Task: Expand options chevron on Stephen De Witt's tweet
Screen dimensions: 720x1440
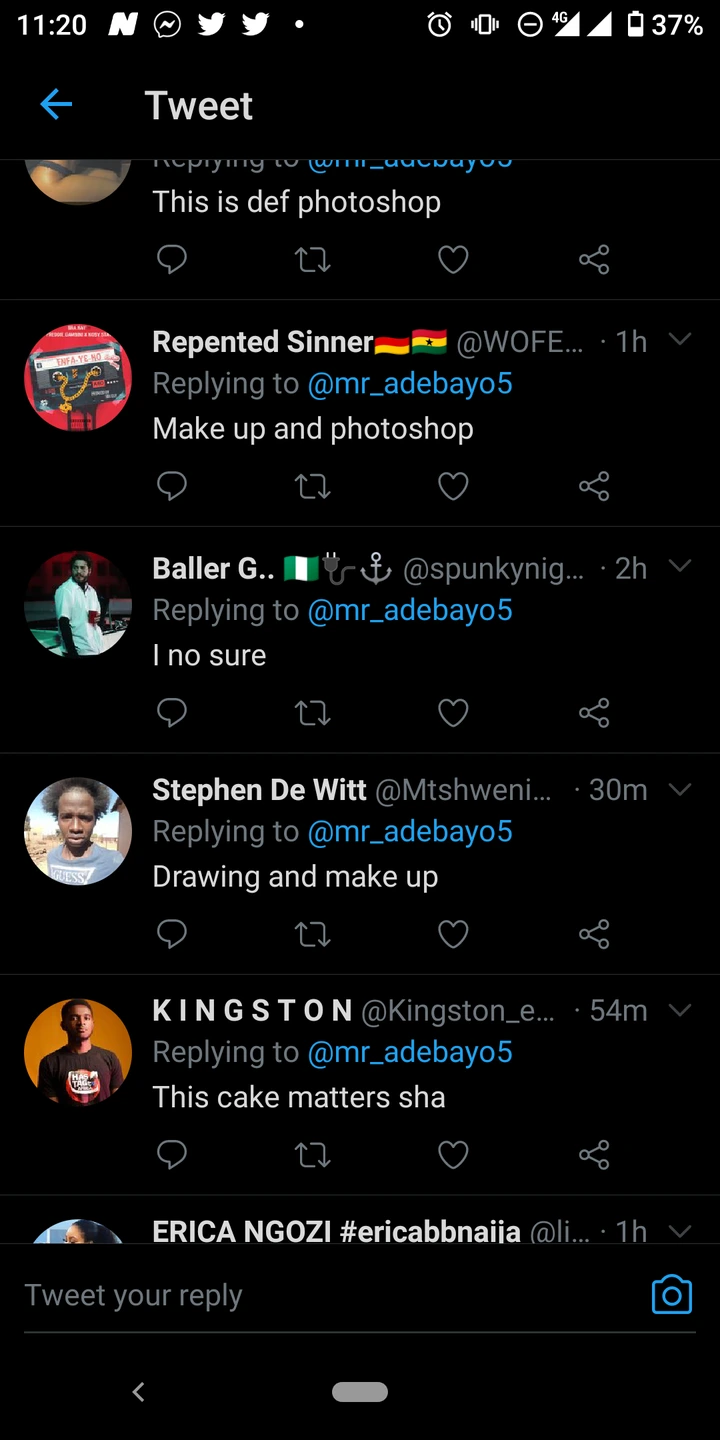Action: coord(680,790)
